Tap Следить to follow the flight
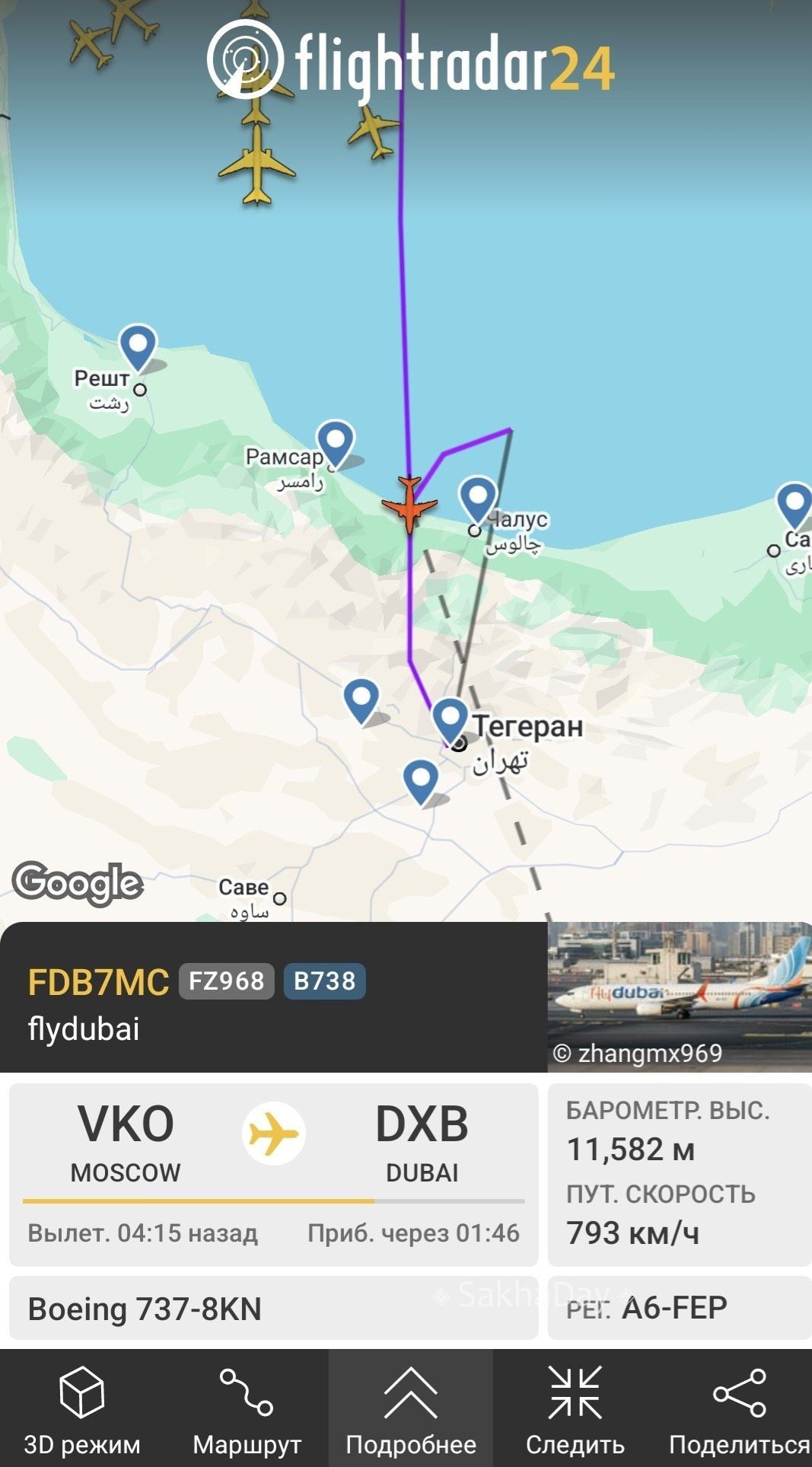This screenshot has height=1467, width=812. 575,1409
